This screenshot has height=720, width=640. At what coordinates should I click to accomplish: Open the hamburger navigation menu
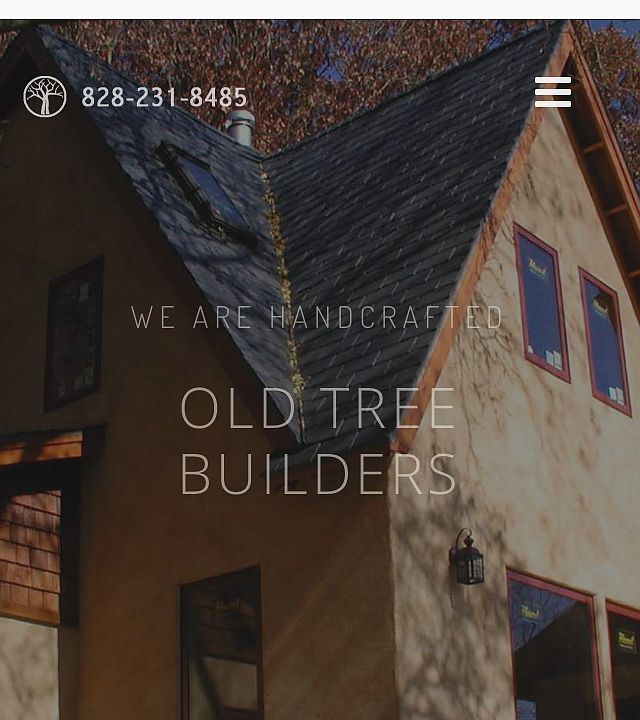tap(552, 92)
